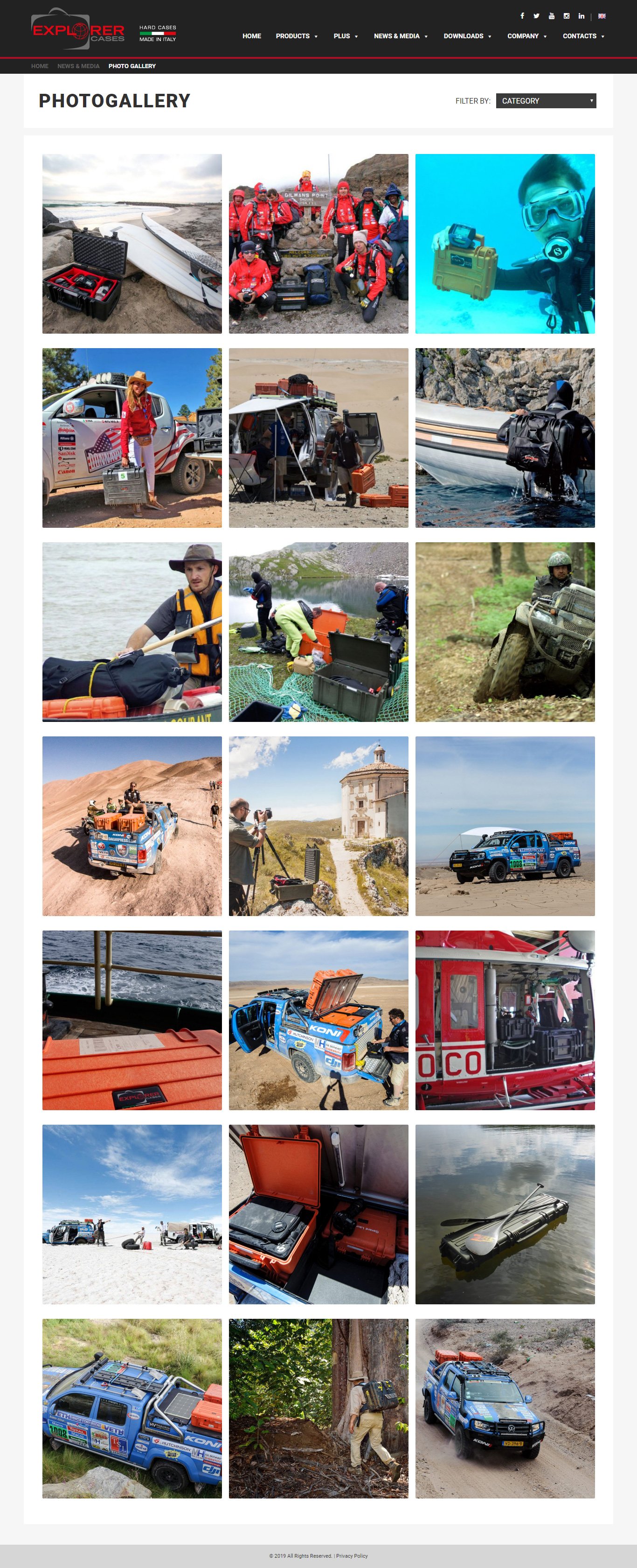
Task: Open the LinkedIn social link
Action: pyautogui.click(x=581, y=16)
